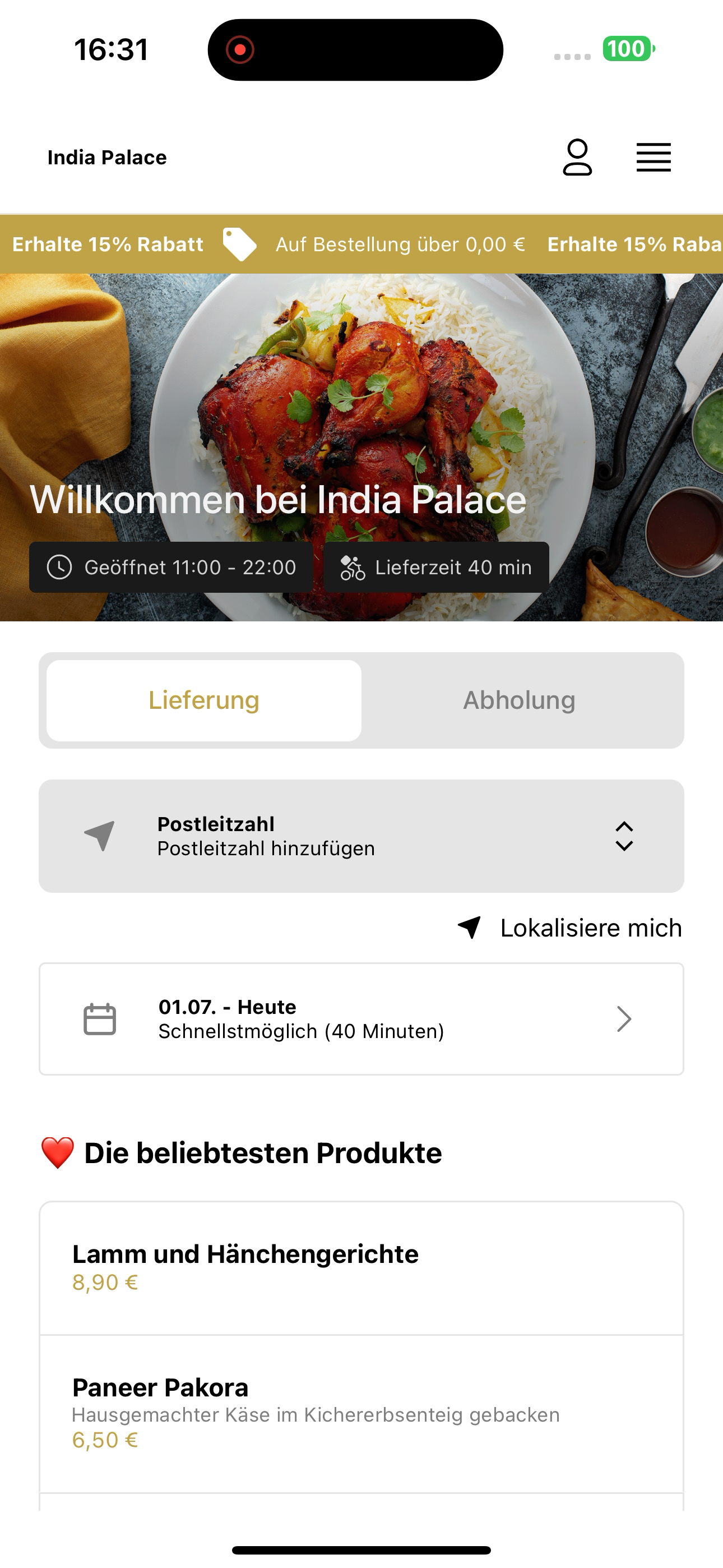This screenshot has height=1568, width=723.
Task: Open the 01.07. - Heute delivery time row
Action: point(361,1018)
